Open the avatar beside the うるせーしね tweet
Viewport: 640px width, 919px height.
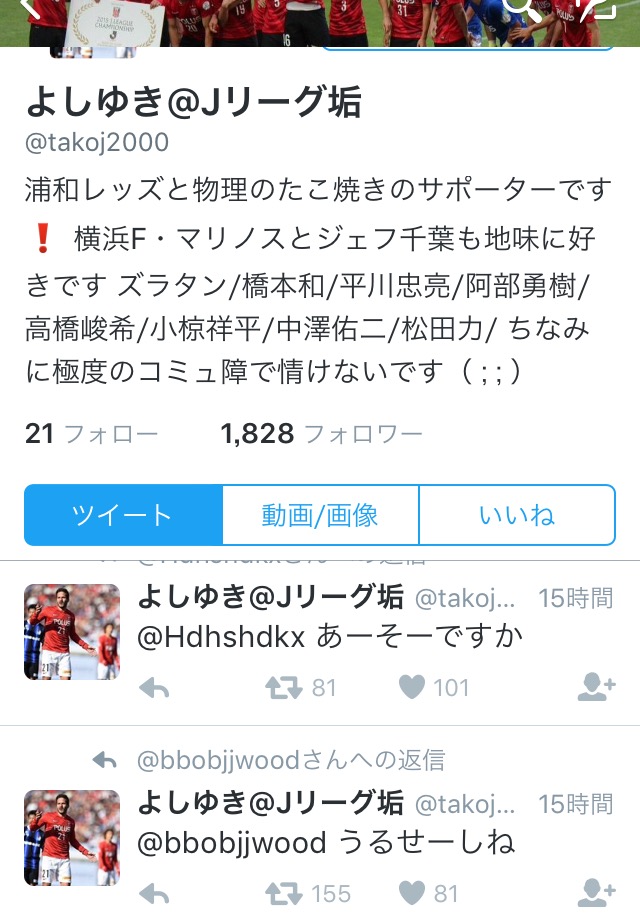[71, 838]
